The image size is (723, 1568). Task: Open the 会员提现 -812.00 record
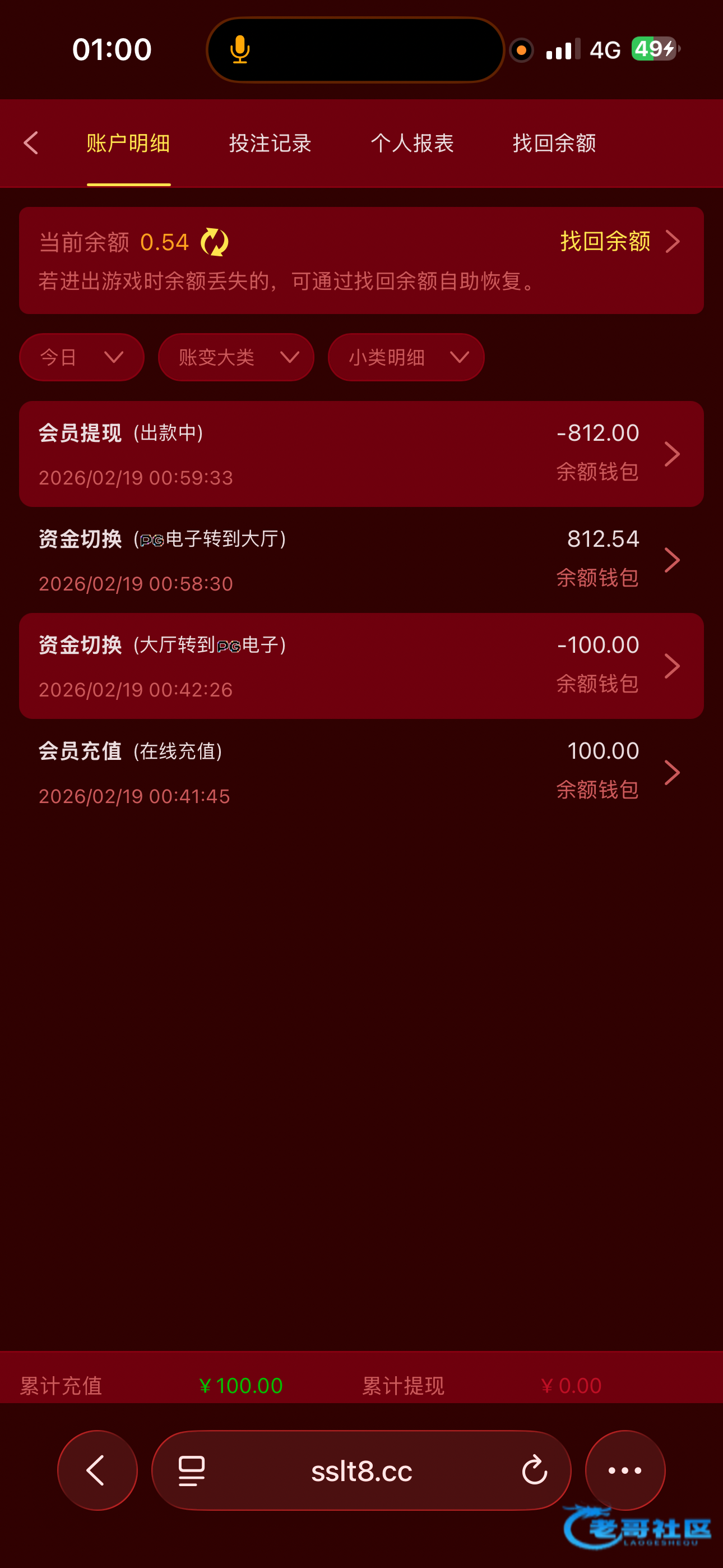click(361, 454)
